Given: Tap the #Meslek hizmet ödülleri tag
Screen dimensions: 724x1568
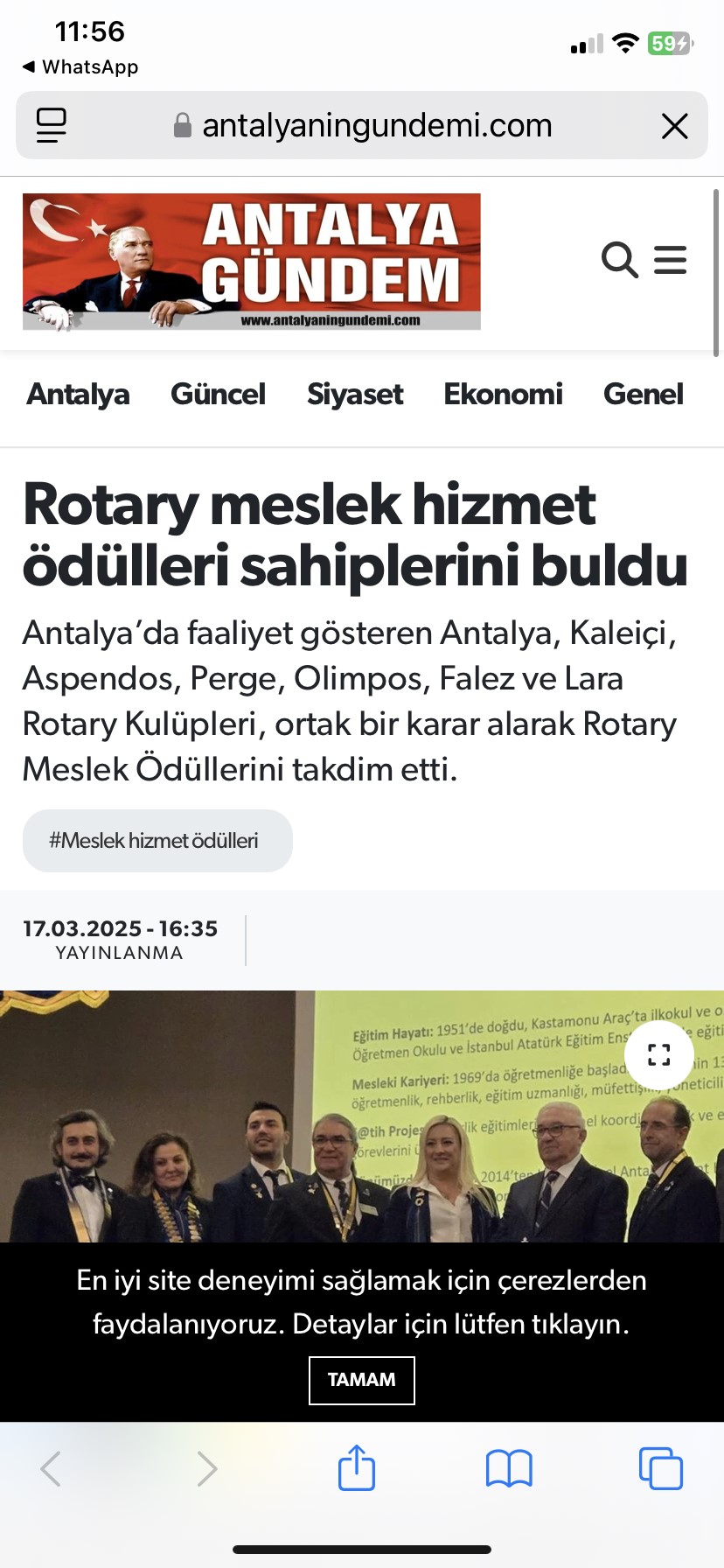Looking at the screenshot, I should click(x=157, y=841).
